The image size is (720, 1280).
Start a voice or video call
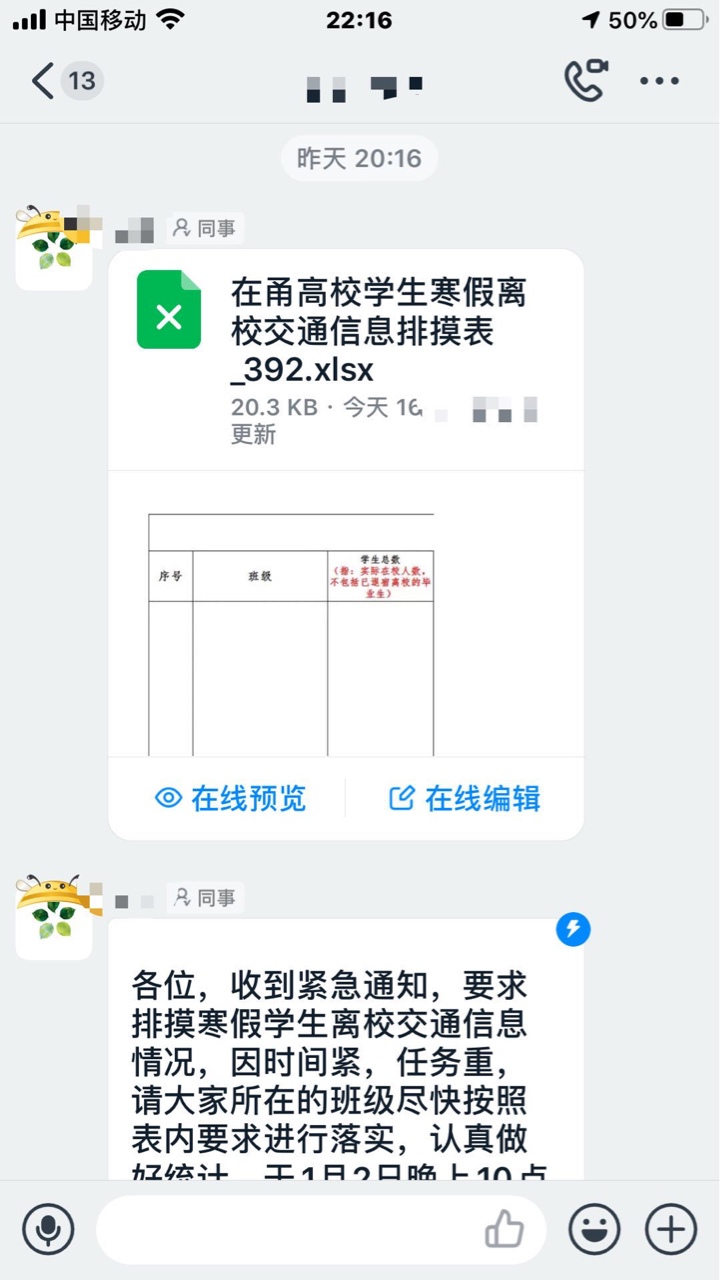pyautogui.click(x=586, y=81)
